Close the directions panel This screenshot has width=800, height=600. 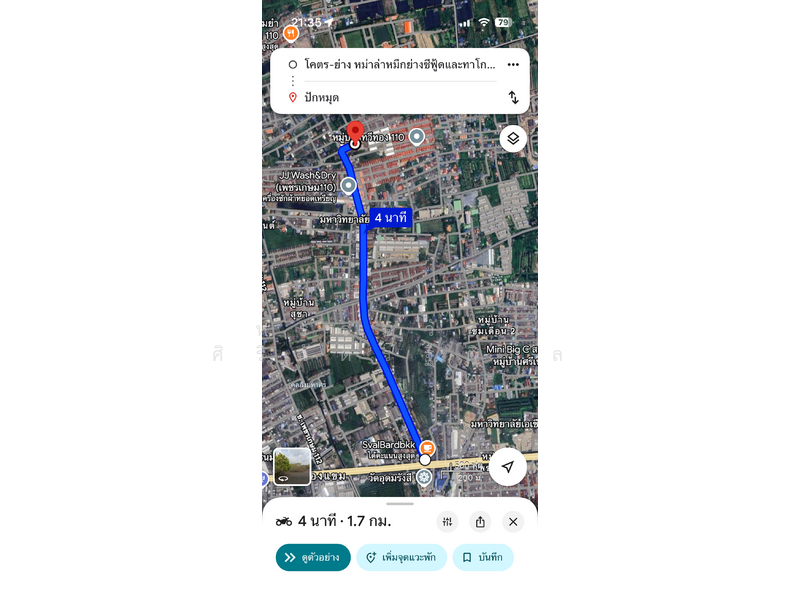click(513, 521)
